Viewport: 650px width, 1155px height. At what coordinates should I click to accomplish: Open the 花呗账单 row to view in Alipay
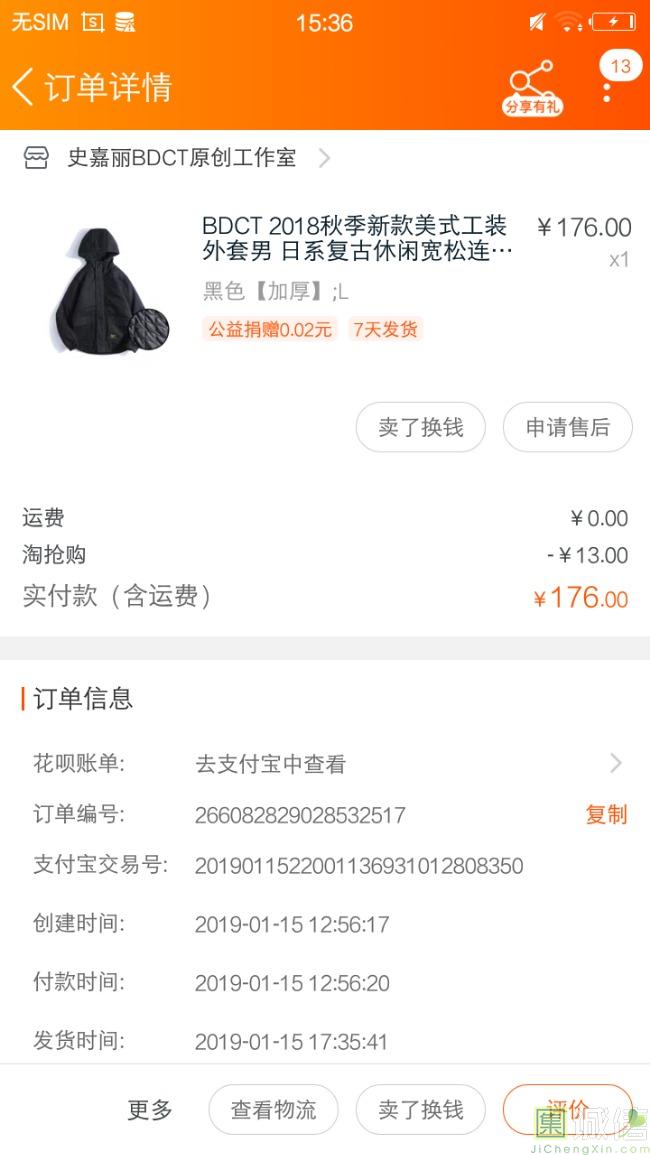pyautogui.click(x=325, y=764)
